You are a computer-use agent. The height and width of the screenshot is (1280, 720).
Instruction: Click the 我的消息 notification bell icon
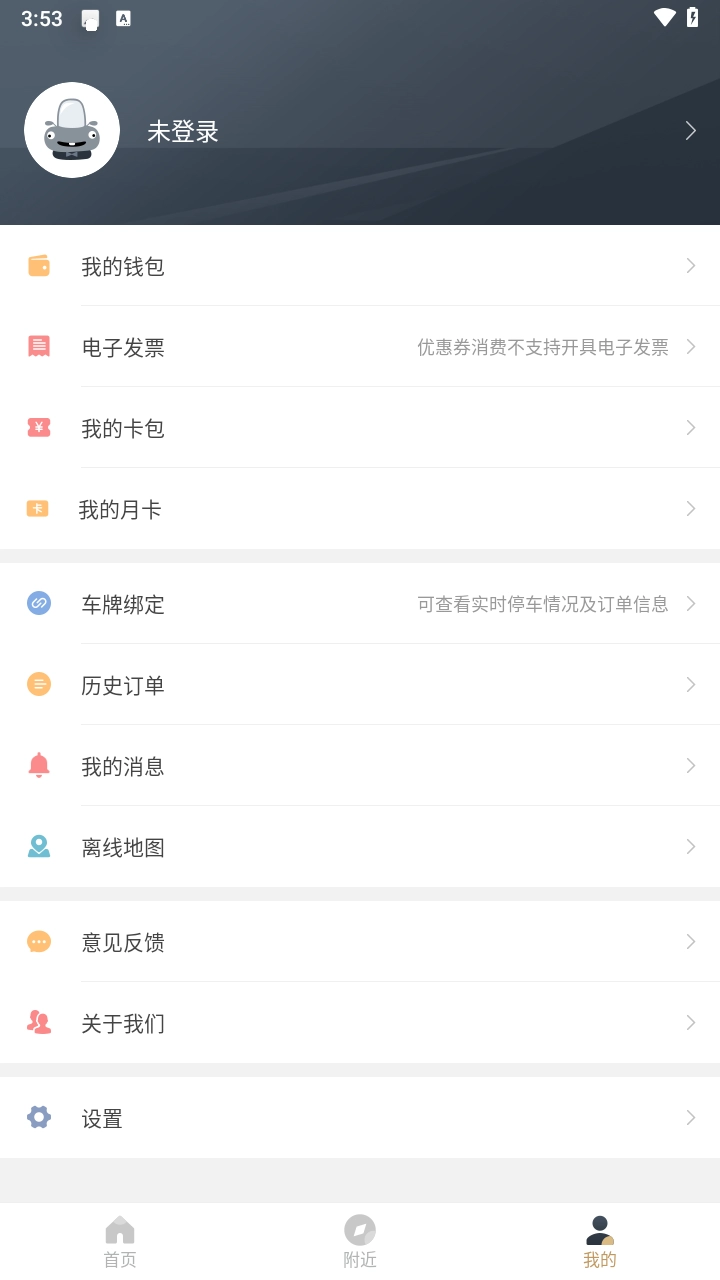[x=38, y=766]
